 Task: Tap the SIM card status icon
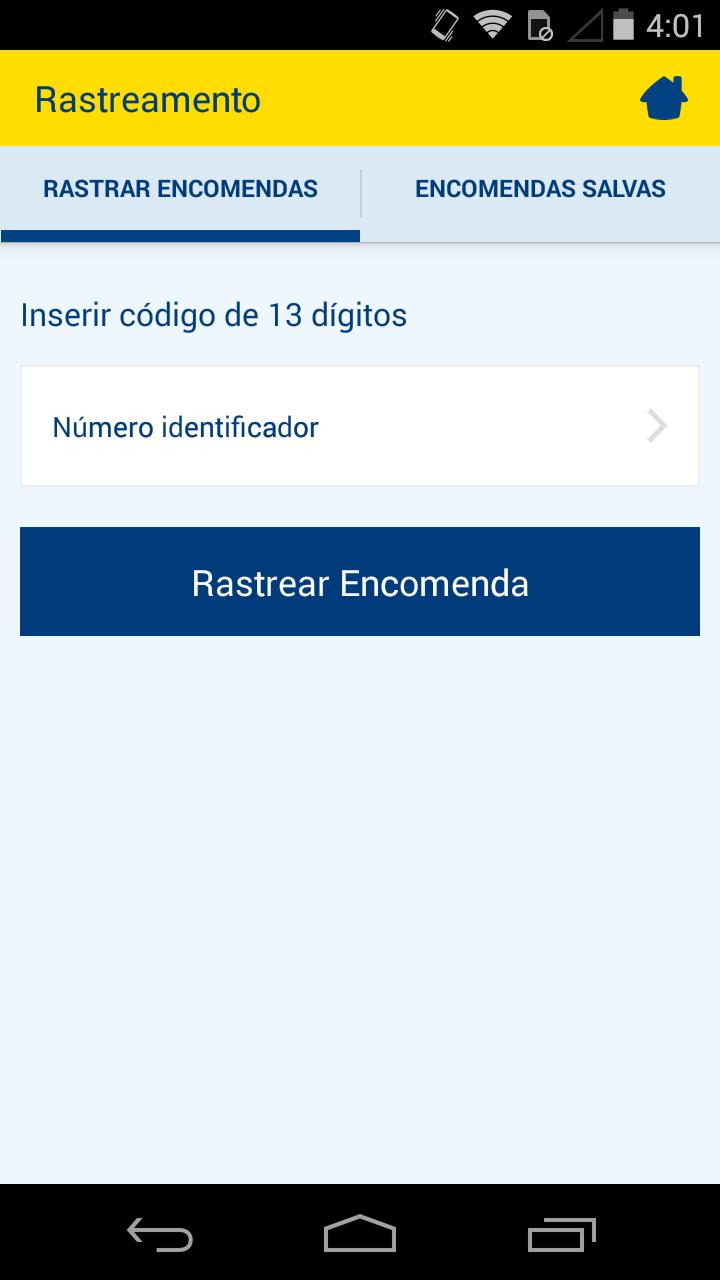coord(541,23)
